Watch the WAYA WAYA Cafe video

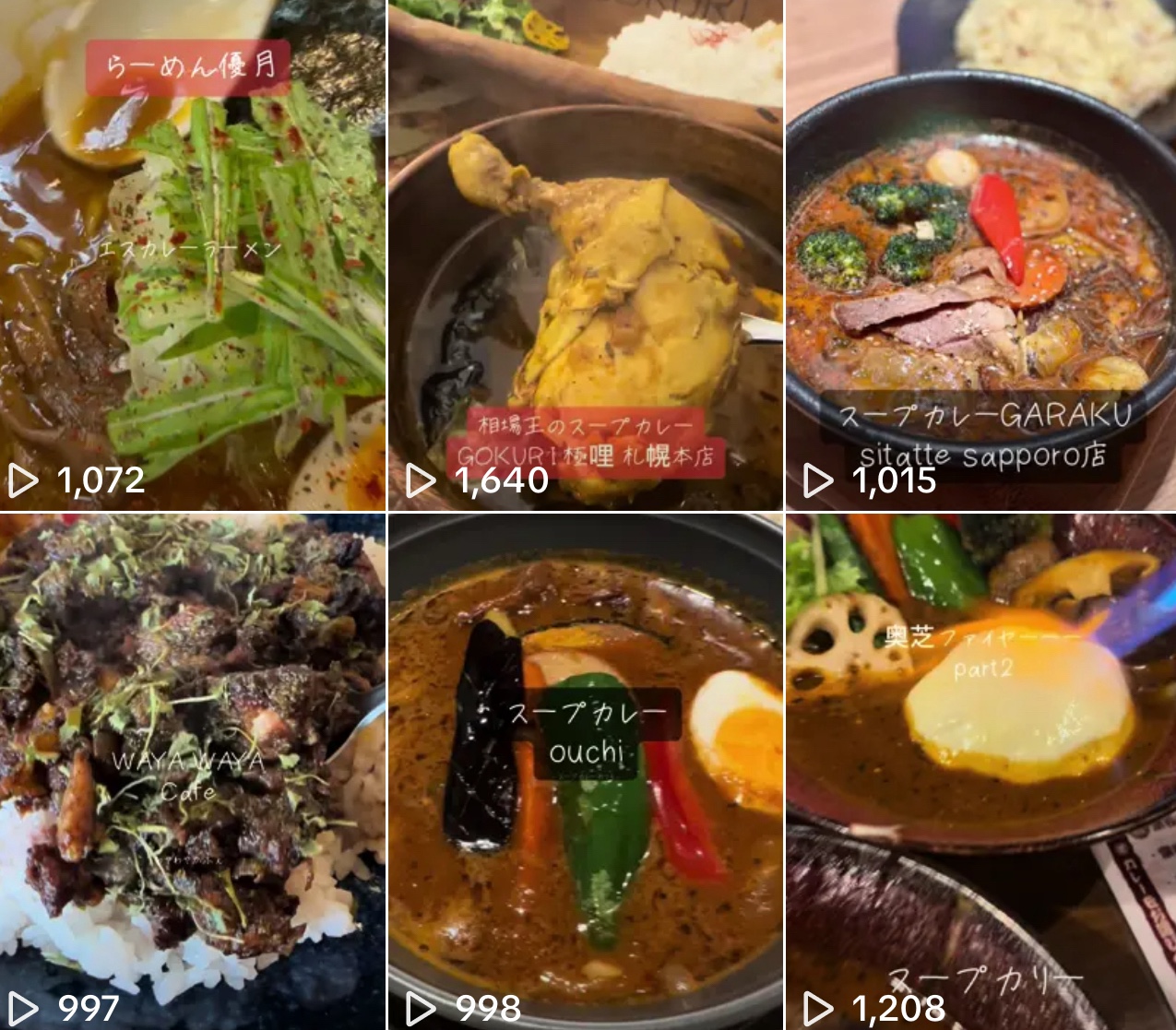pos(192,771)
